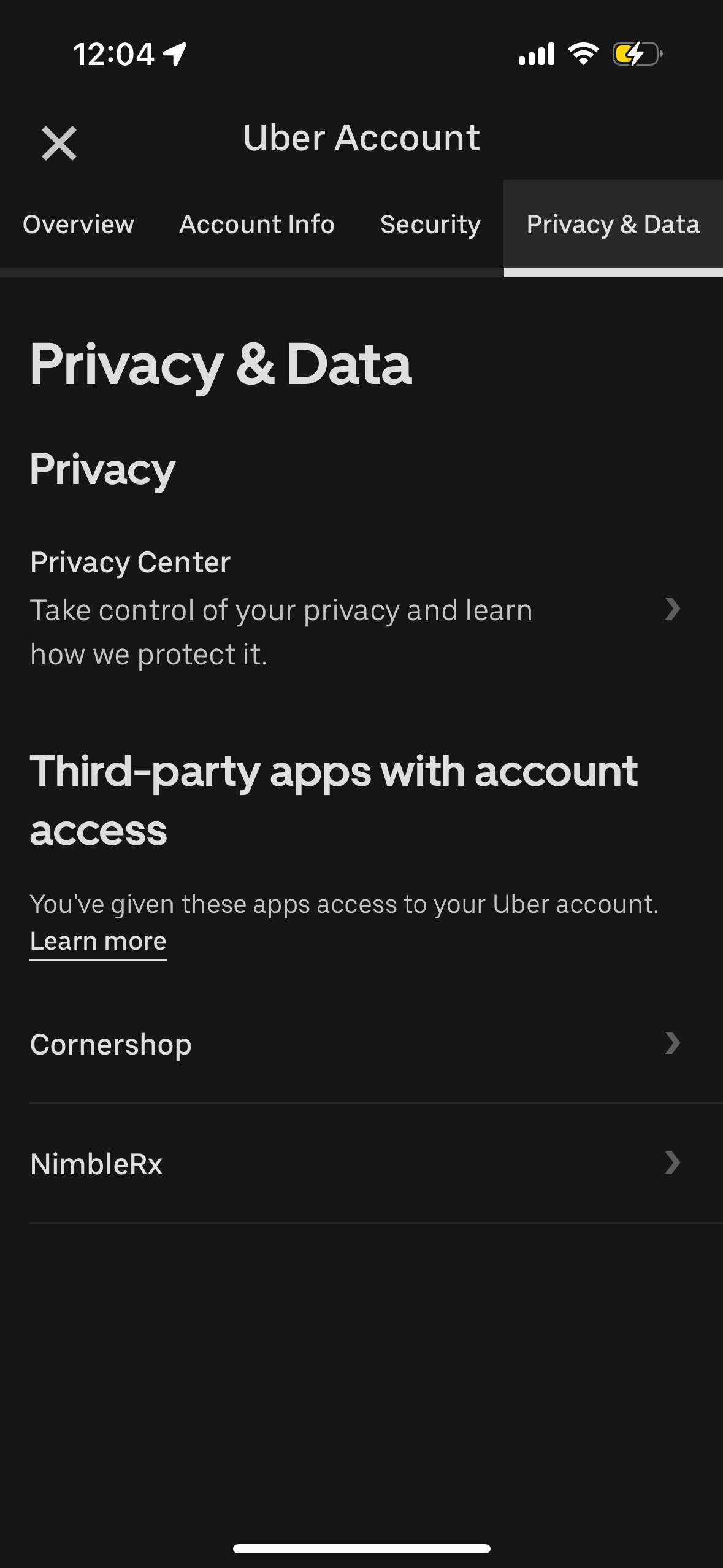The image size is (723, 1568).
Task: Close the Uber Account screen
Action: click(59, 144)
